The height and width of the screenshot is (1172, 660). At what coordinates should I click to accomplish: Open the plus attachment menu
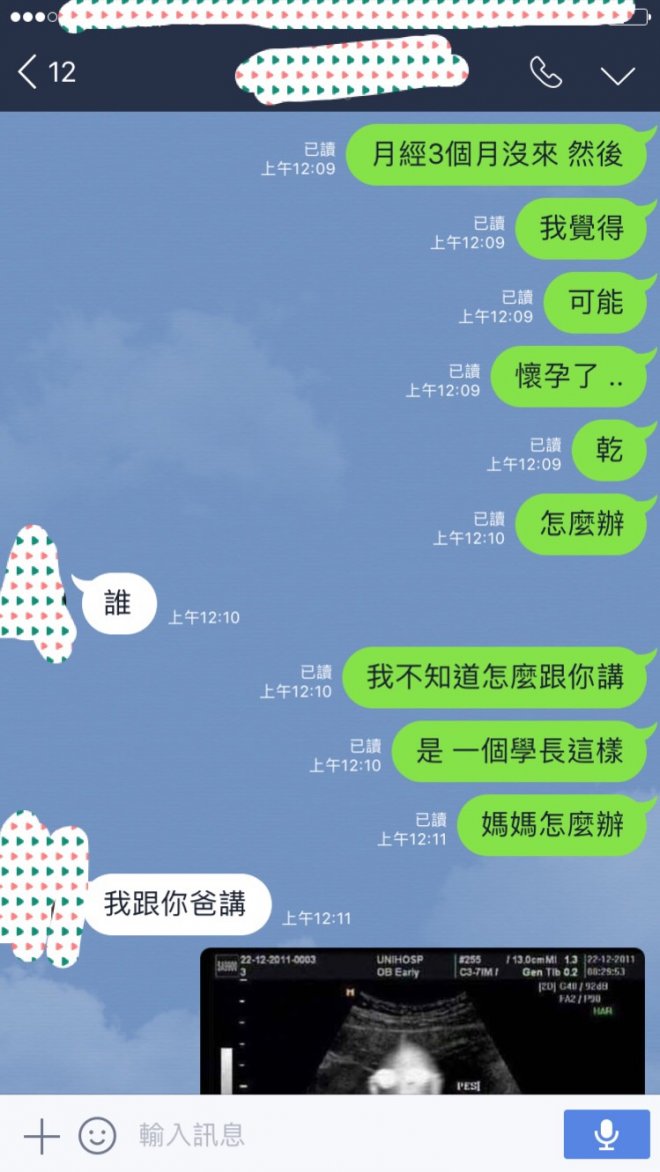tap(41, 1135)
